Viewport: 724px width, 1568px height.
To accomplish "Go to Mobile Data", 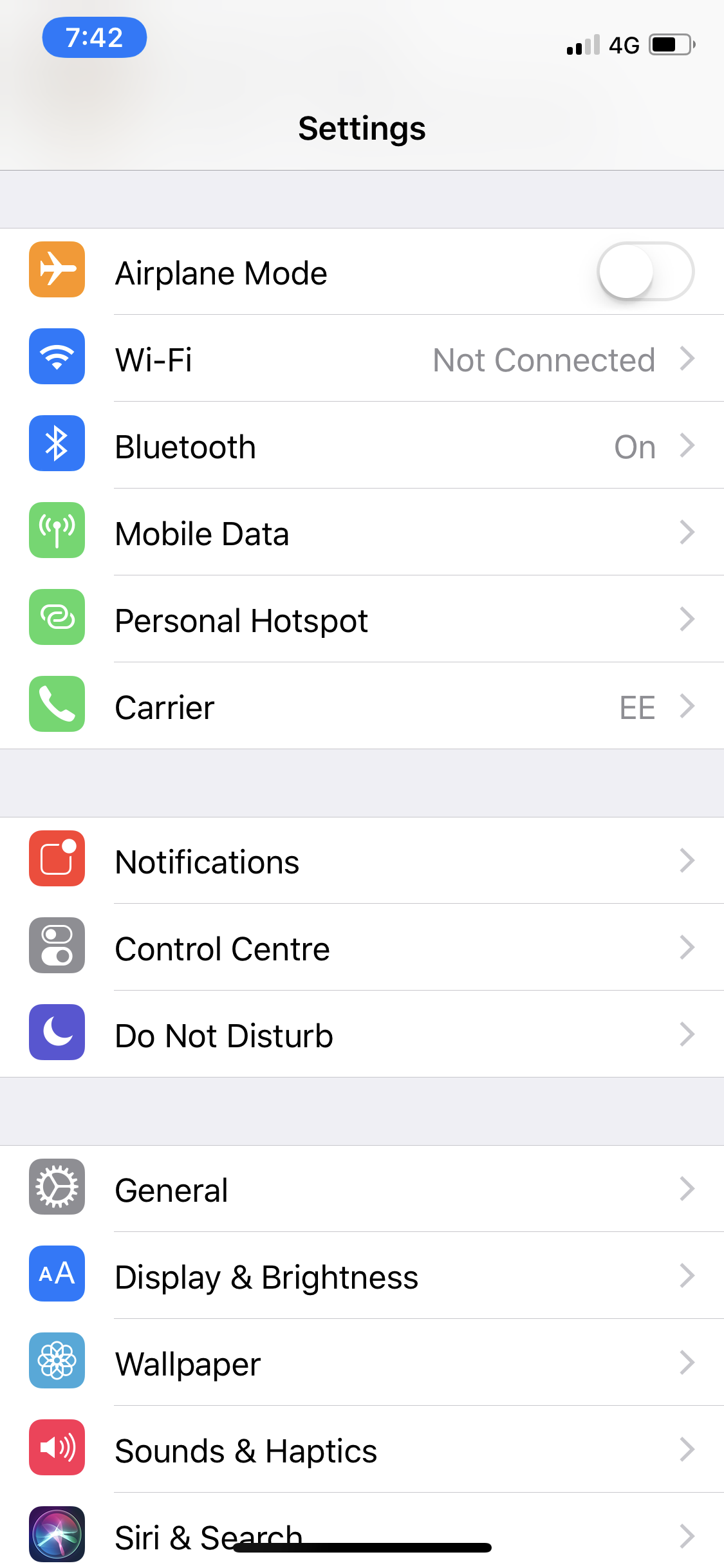I will click(362, 532).
